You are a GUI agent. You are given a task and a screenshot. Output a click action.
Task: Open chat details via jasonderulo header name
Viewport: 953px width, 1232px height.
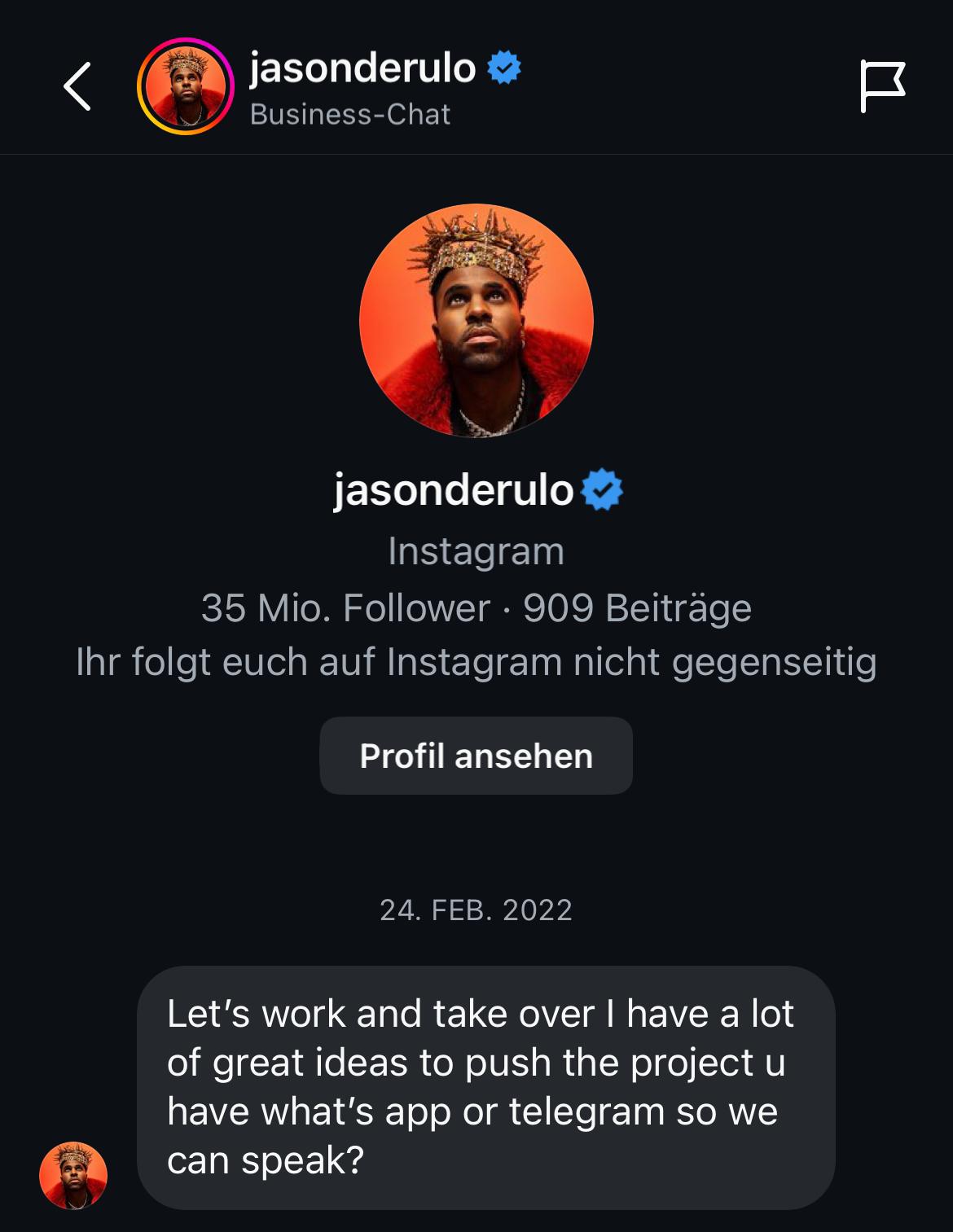[362, 68]
